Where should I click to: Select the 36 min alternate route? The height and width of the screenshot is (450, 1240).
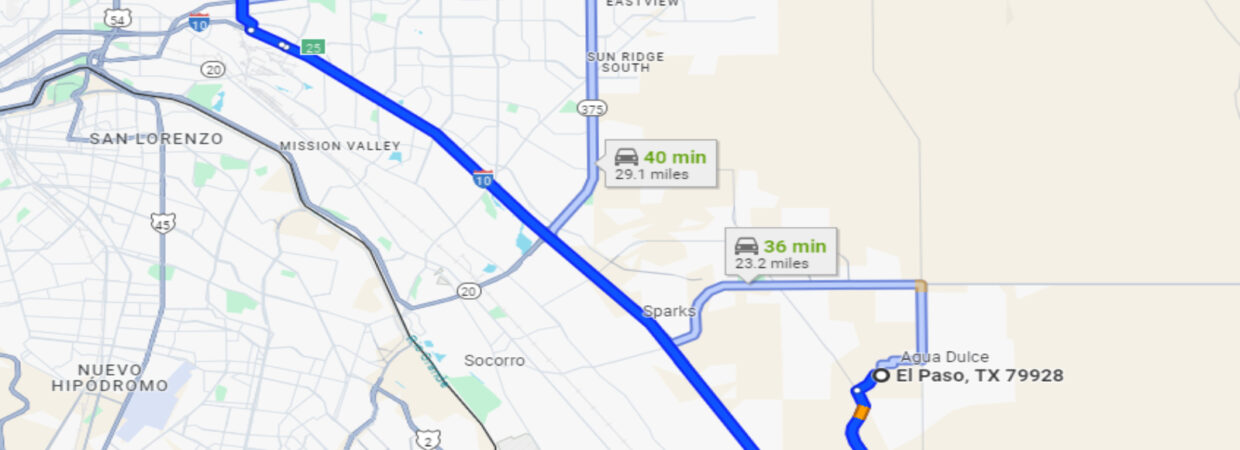pyautogui.click(x=781, y=254)
